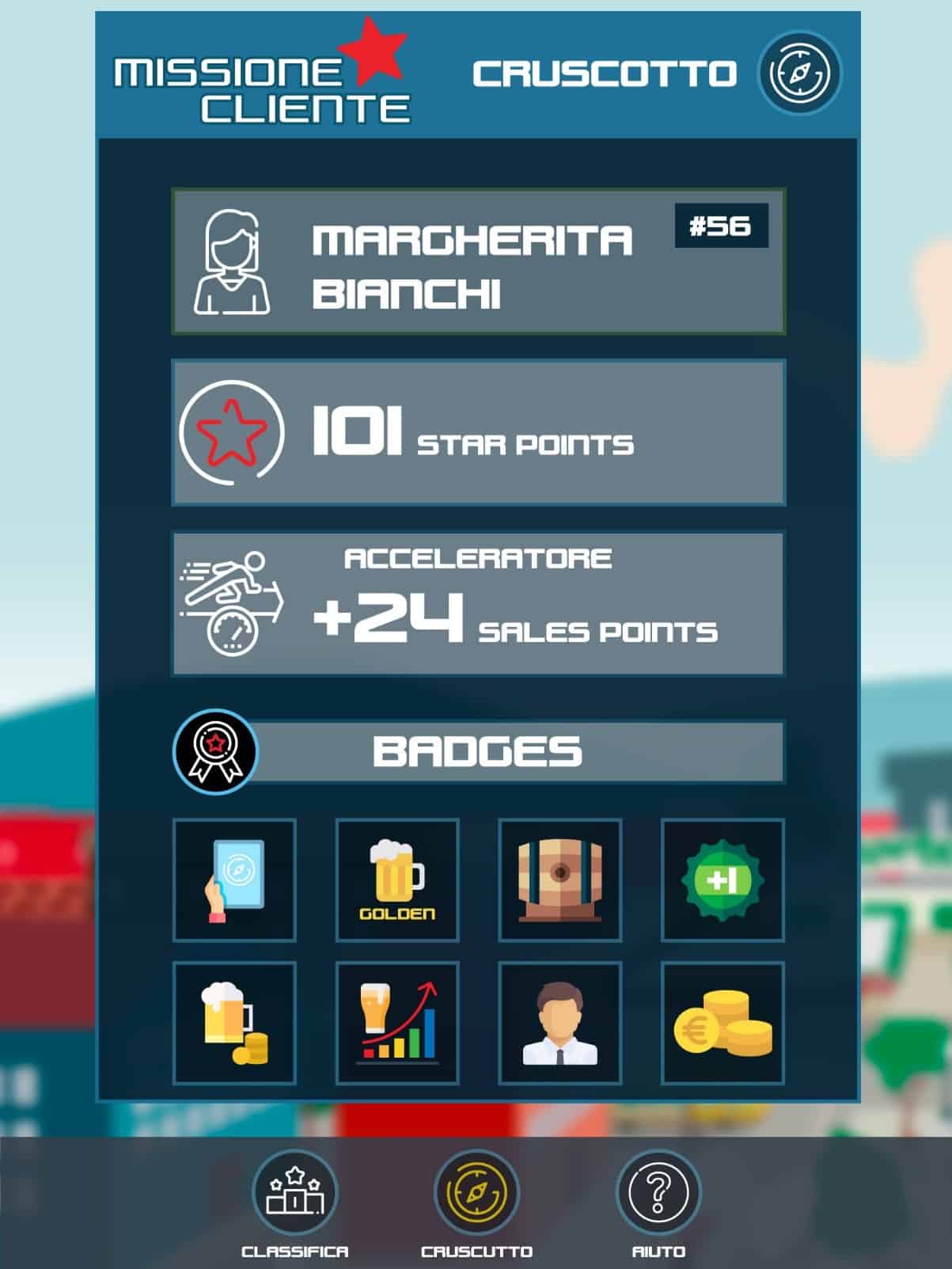952x1269 pixels.
Task: View the beer growth chart badge
Action: (x=397, y=1023)
